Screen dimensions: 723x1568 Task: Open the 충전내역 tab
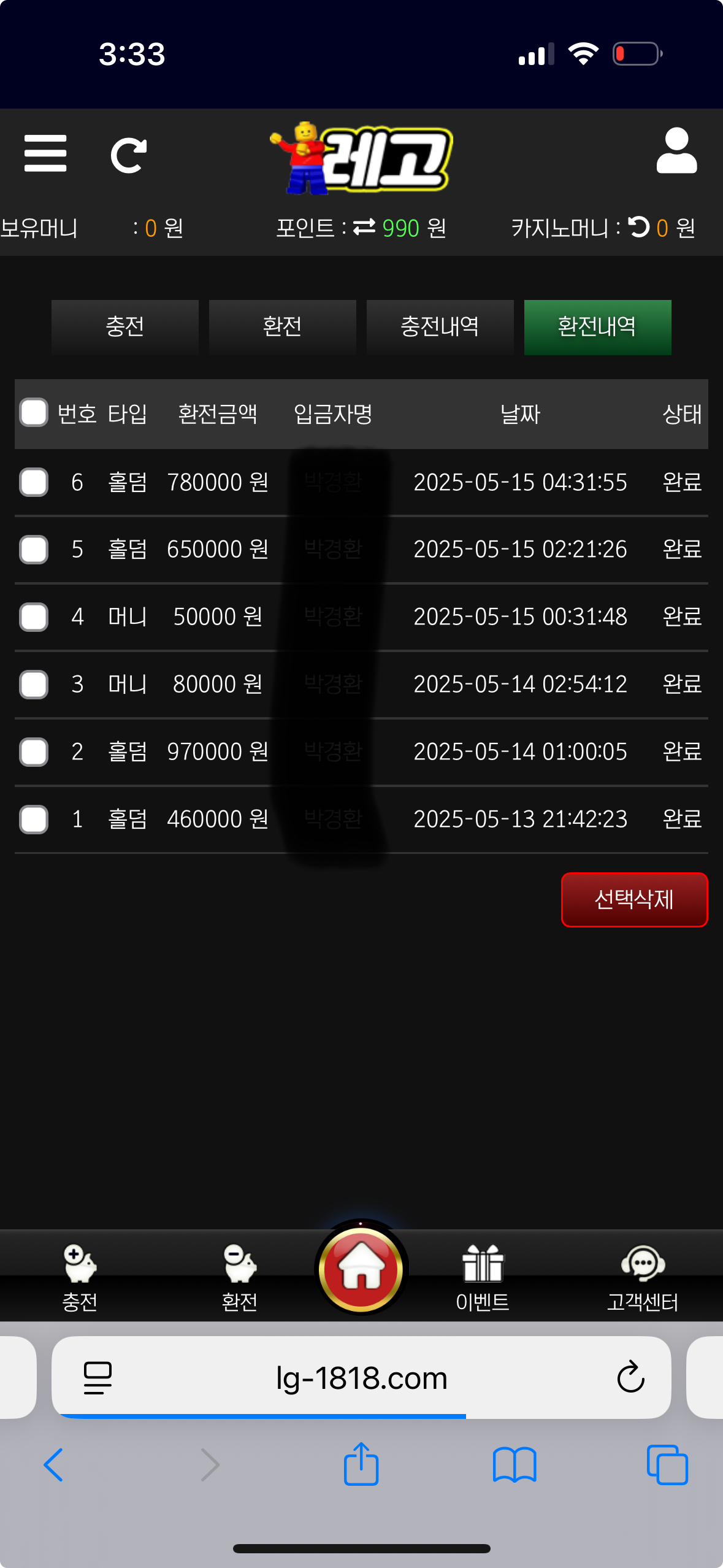[440, 327]
